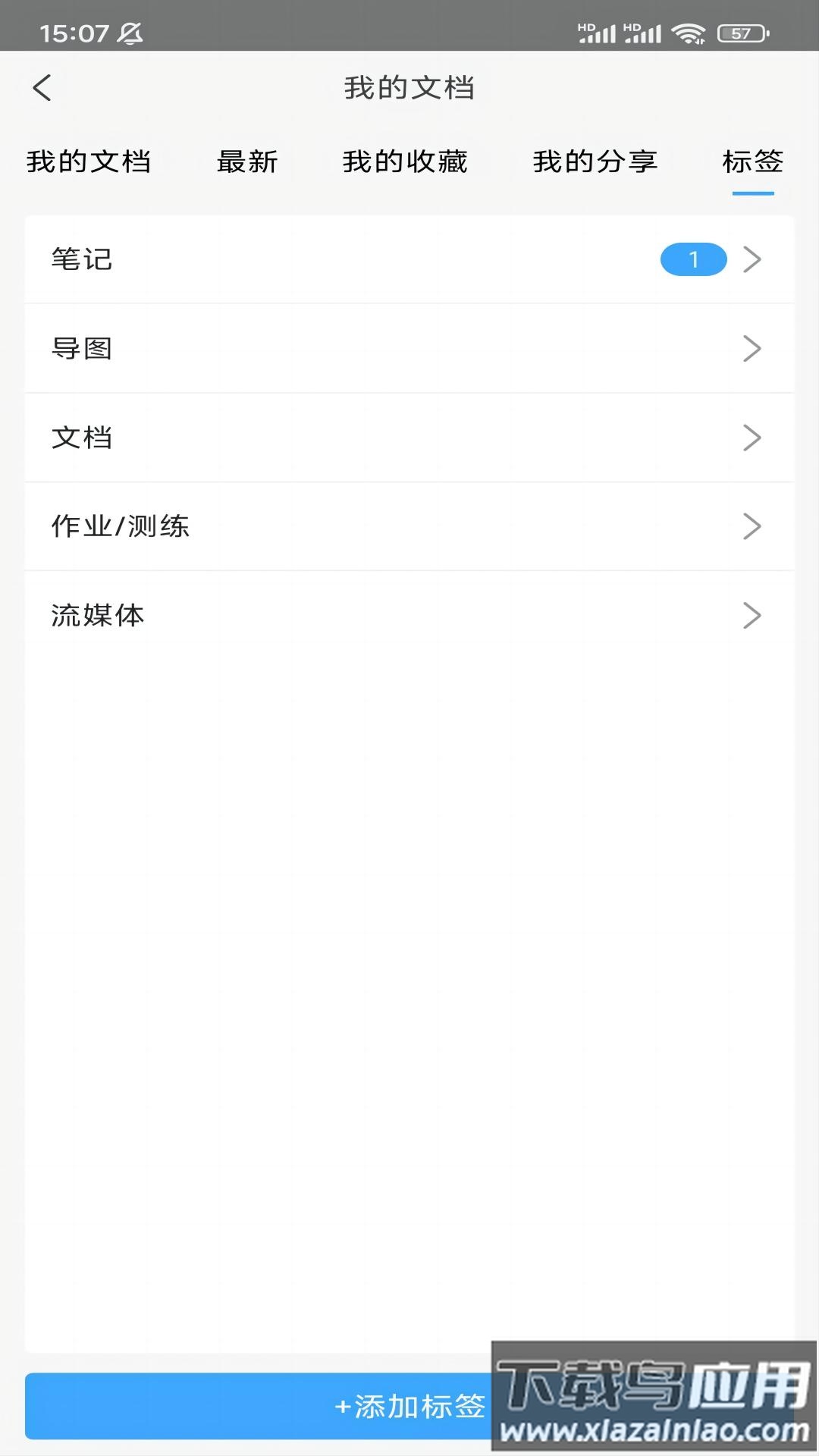This screenshot has height=1456, width=819.
Task: Open the 导图 tag category
Action: [x=303, y=348]
